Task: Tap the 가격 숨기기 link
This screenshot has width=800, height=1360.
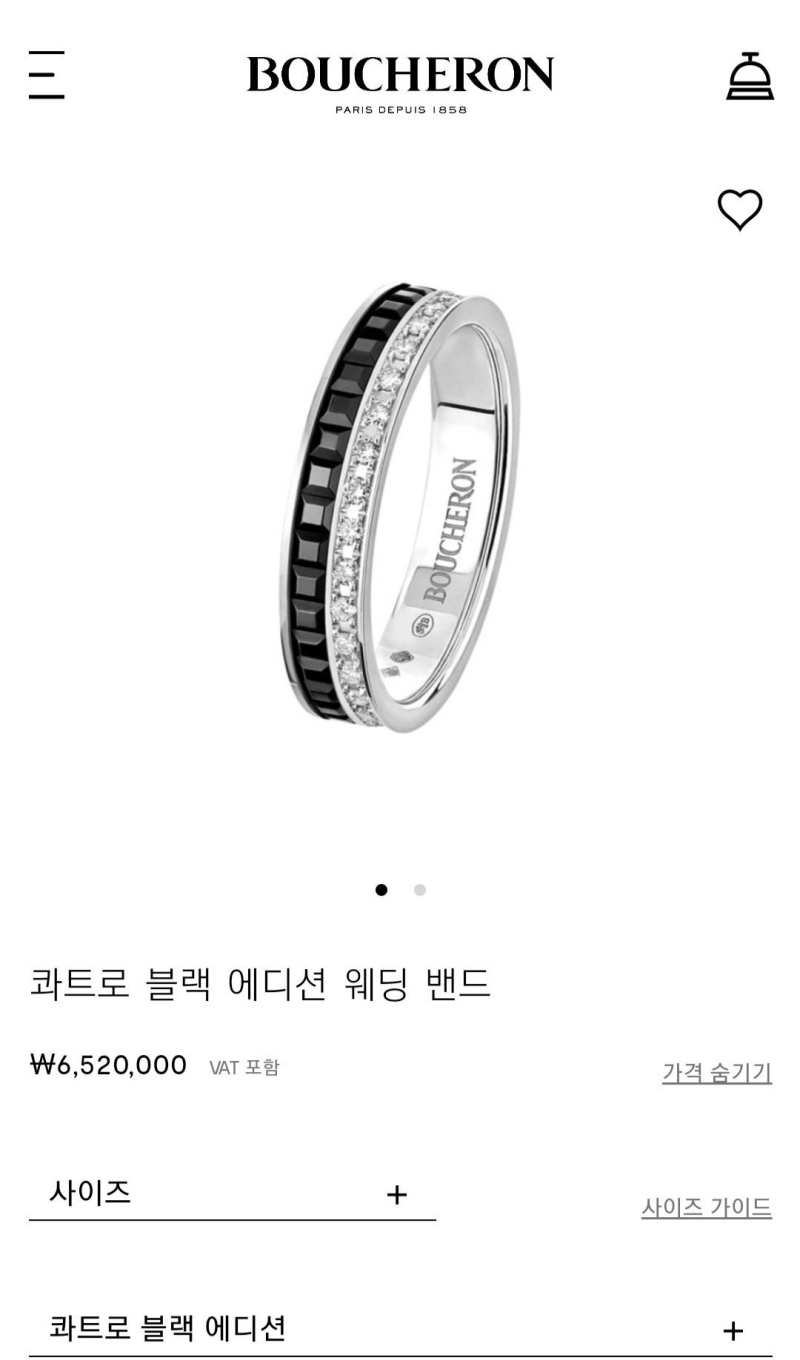Action: point(716,1073)
